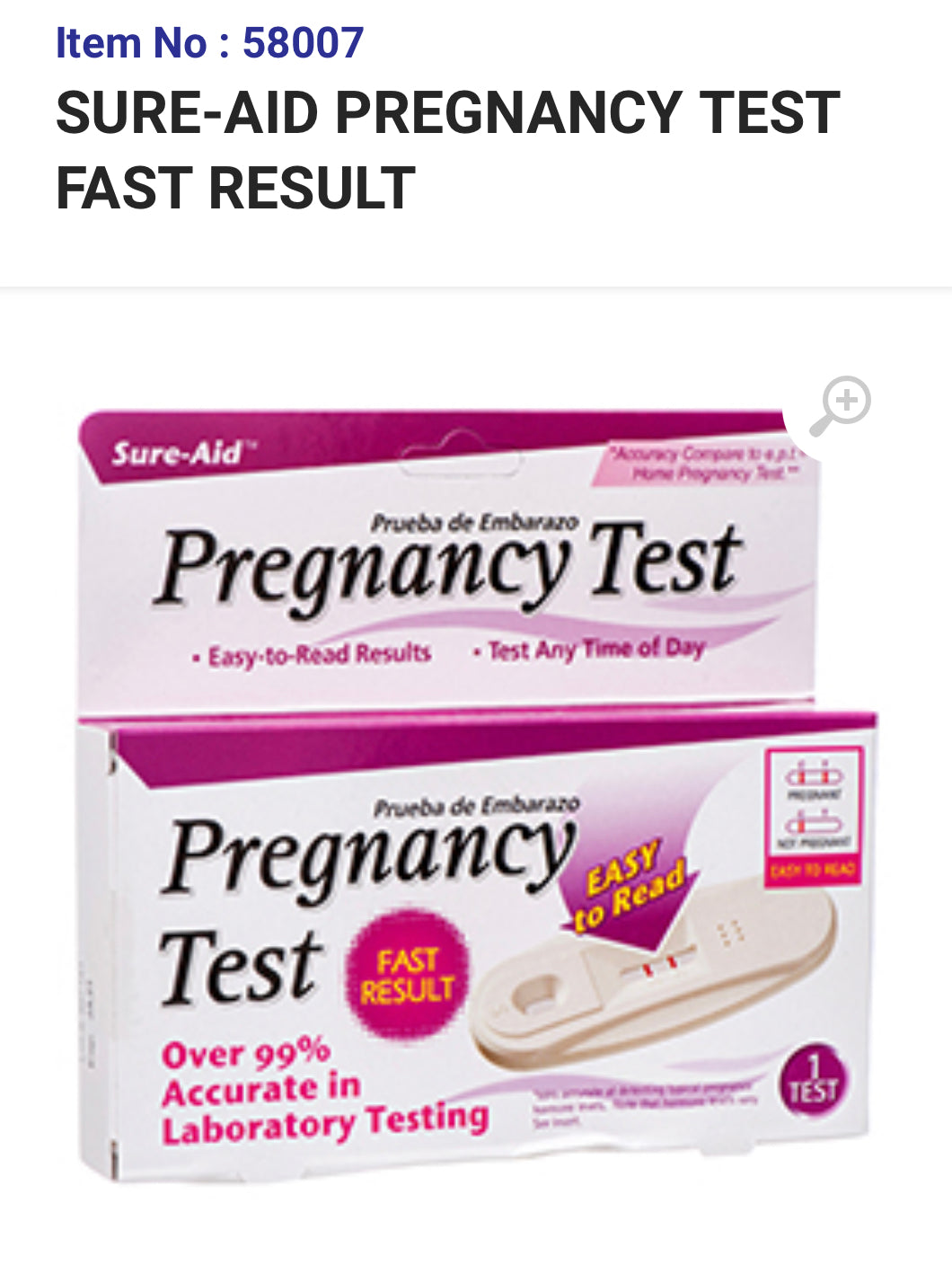952x1274 pixels.
Task: Tap the magnifier zoom icon on product image
Action: [x=841, y=406]
